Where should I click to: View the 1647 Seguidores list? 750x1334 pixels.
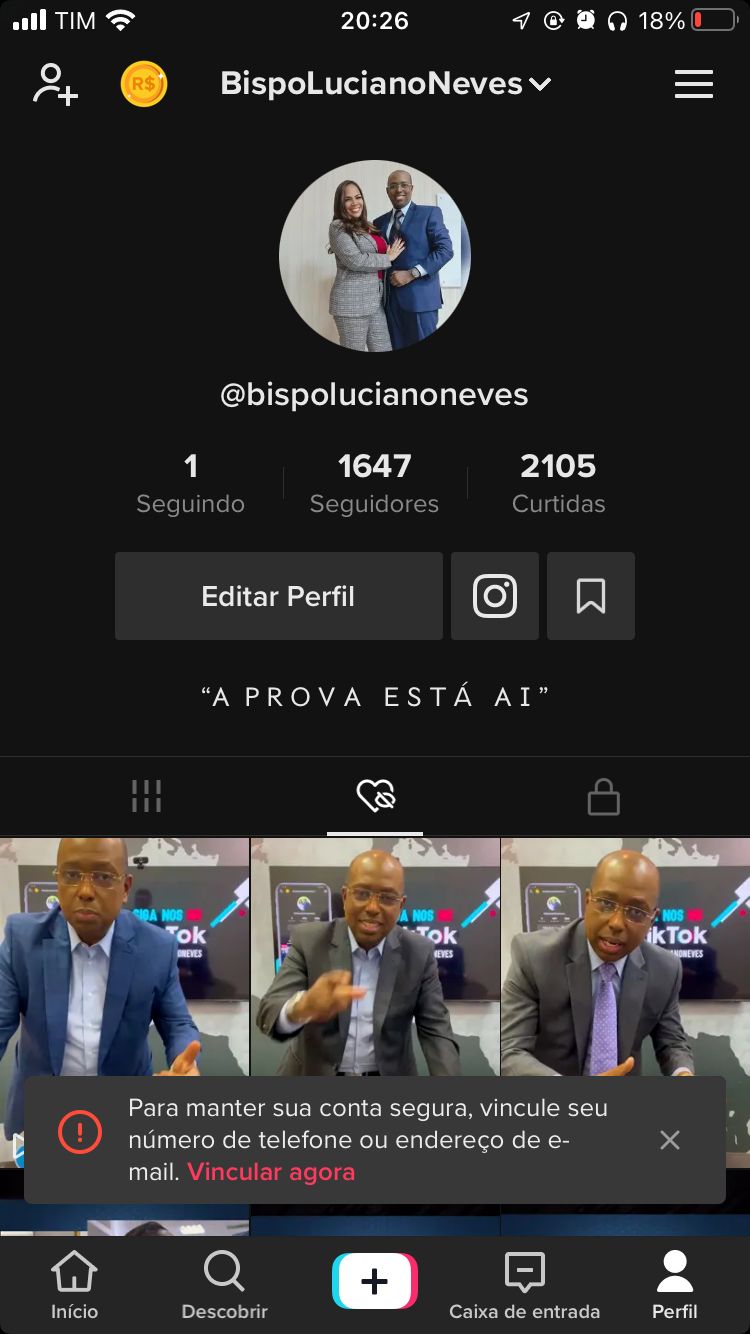(x=374, y=483)
